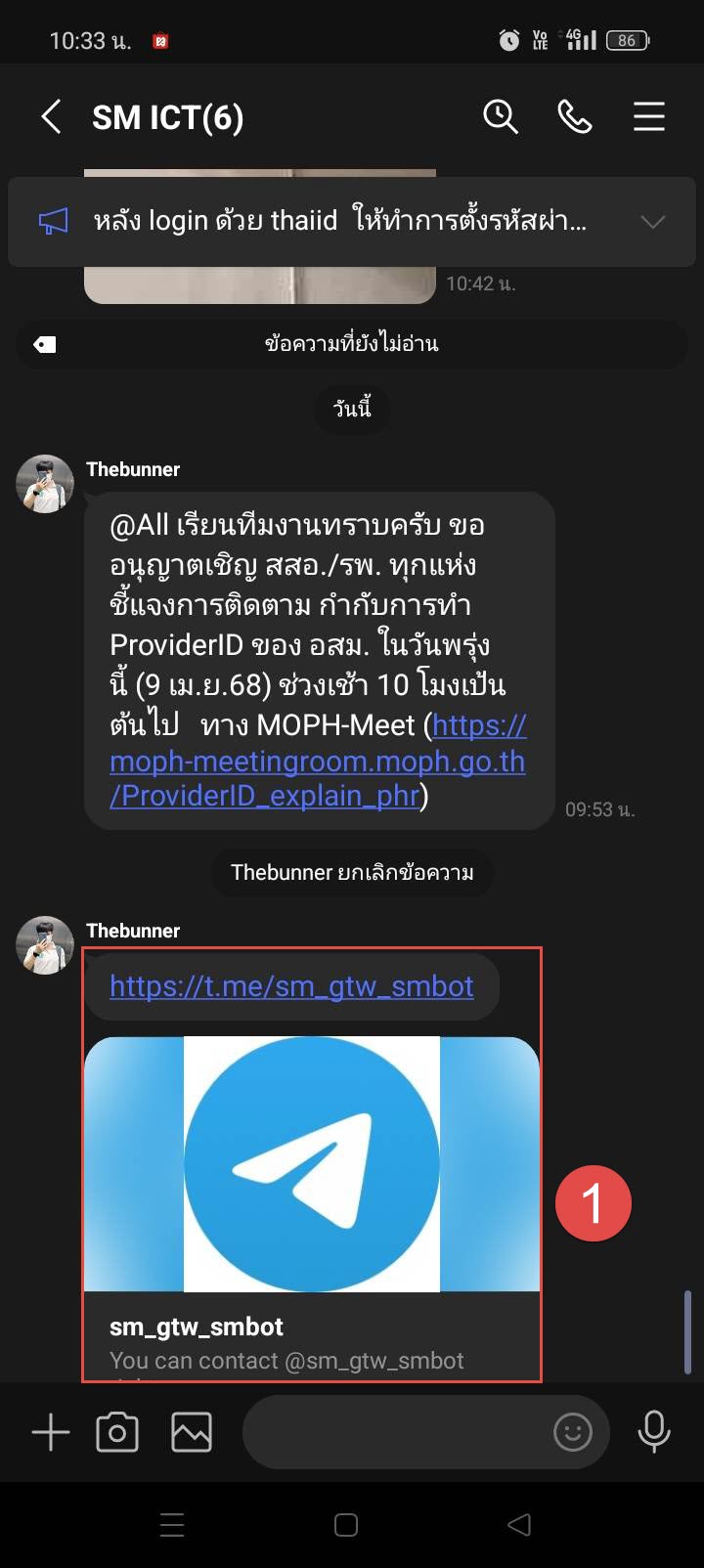Tap the system back button
The height and width of the screenshot is (1568, 704).
(519, 1525)
